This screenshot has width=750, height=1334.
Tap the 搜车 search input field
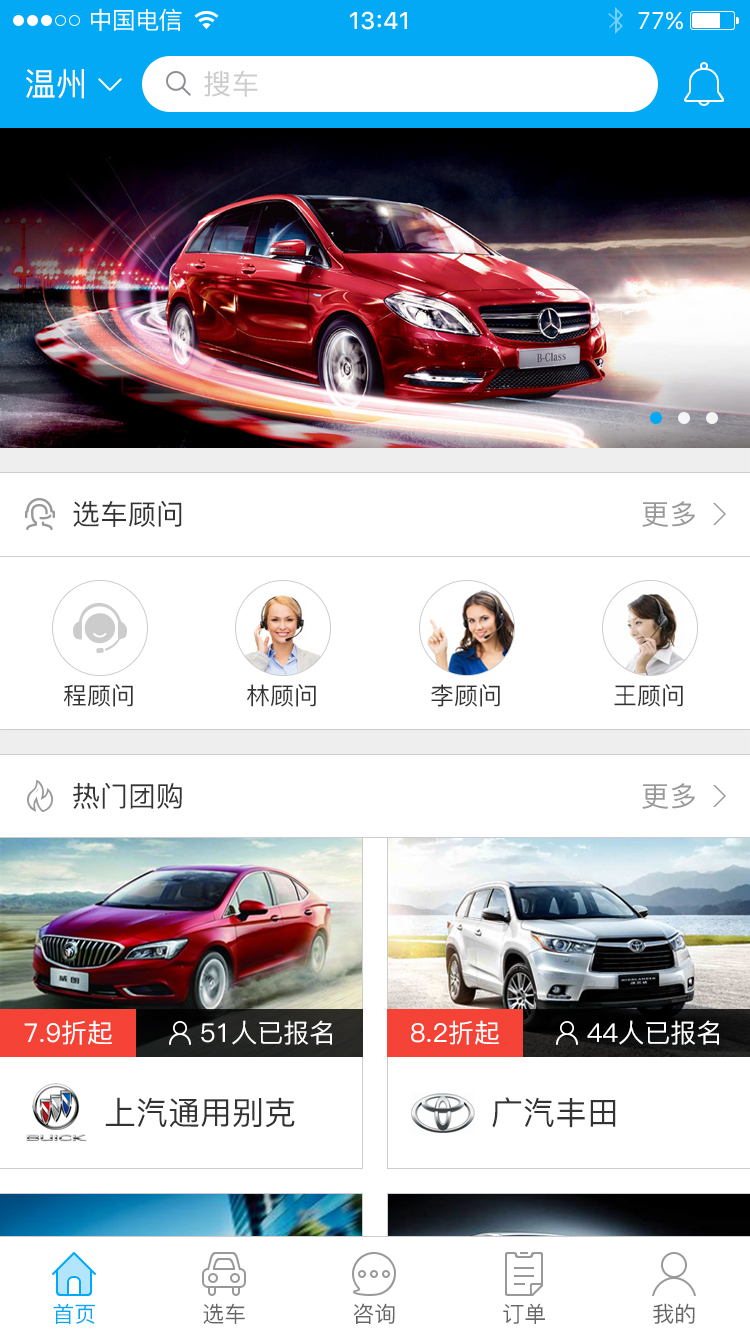[400, 84]
